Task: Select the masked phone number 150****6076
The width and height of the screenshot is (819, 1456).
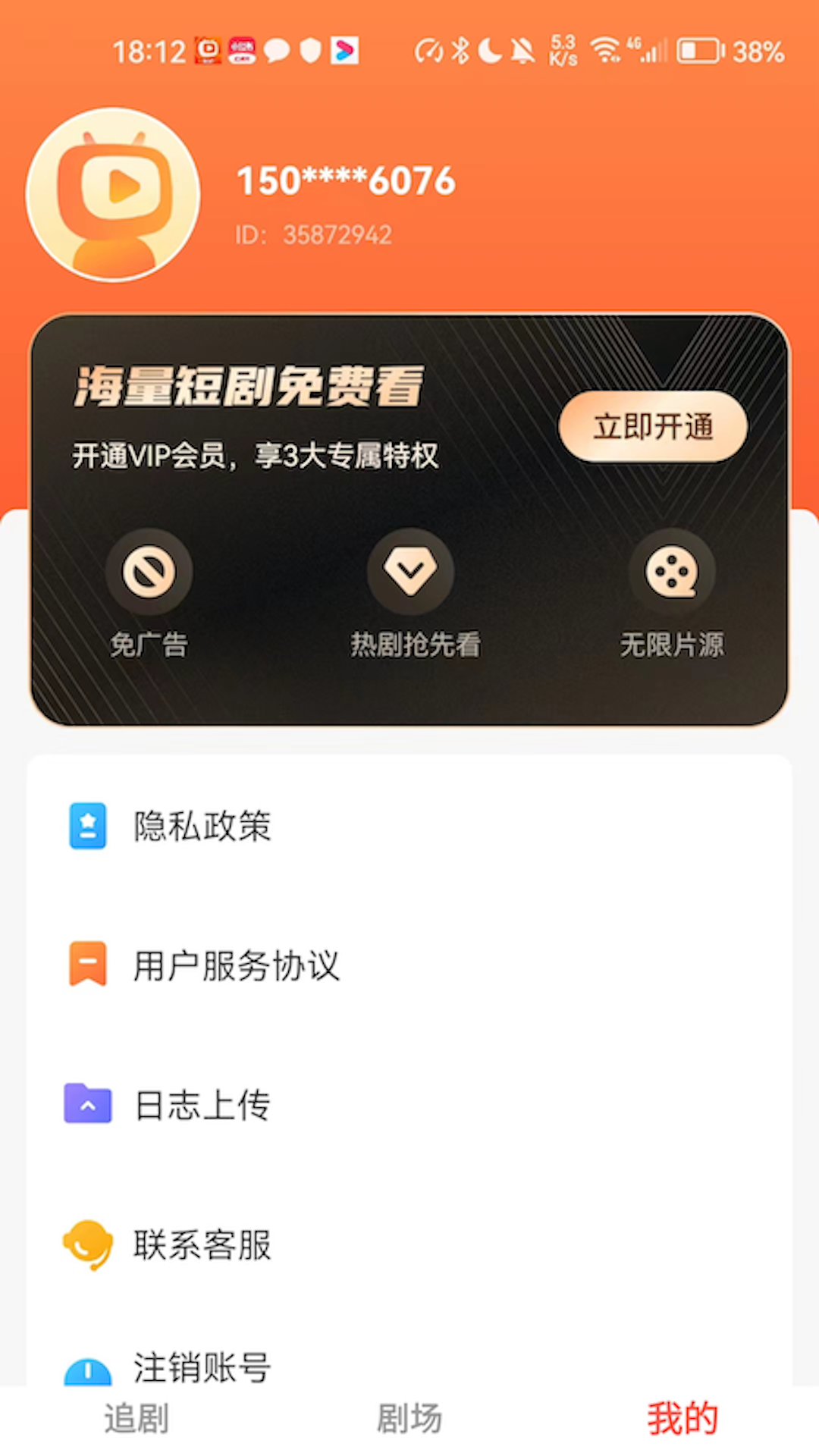Action: pos(345,180)
